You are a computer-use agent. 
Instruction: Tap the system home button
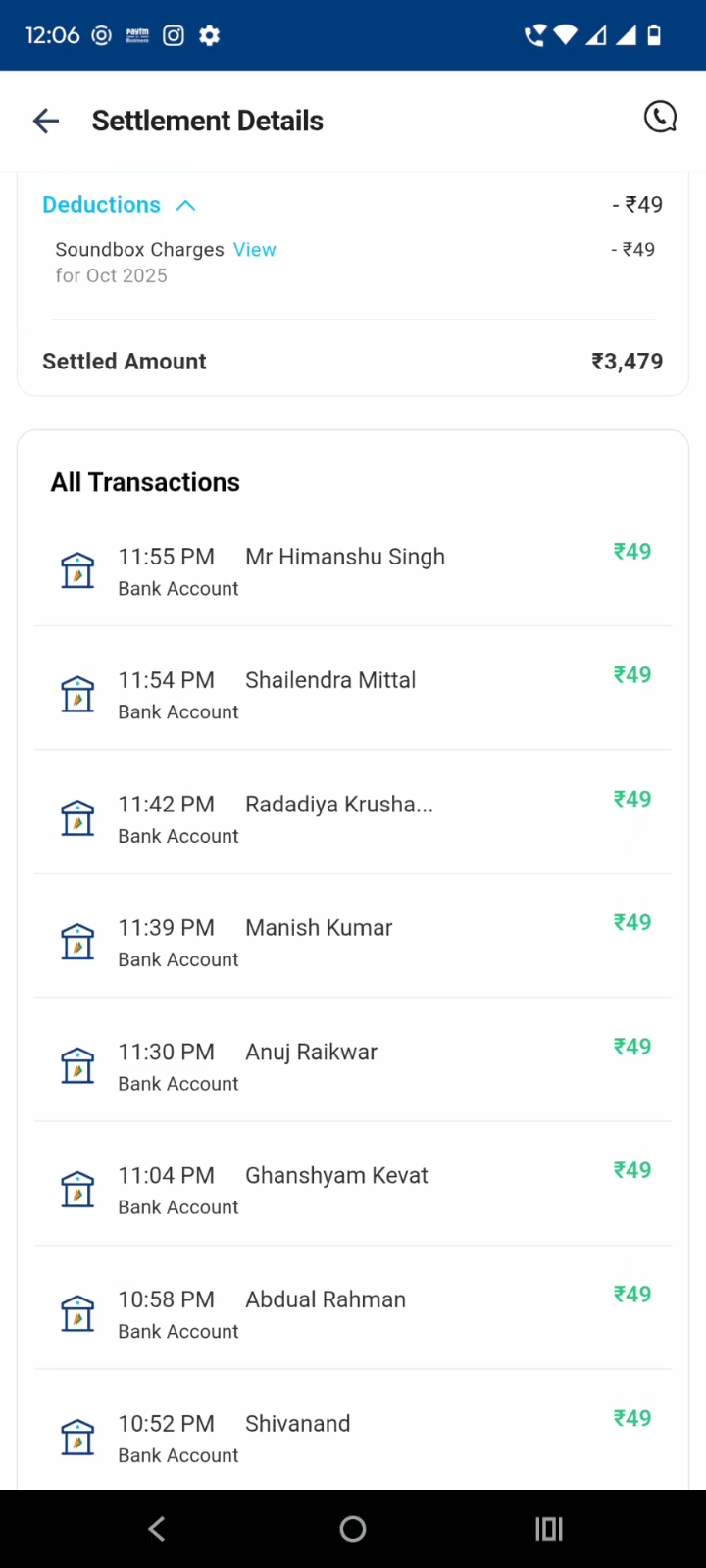[353, 1529]
